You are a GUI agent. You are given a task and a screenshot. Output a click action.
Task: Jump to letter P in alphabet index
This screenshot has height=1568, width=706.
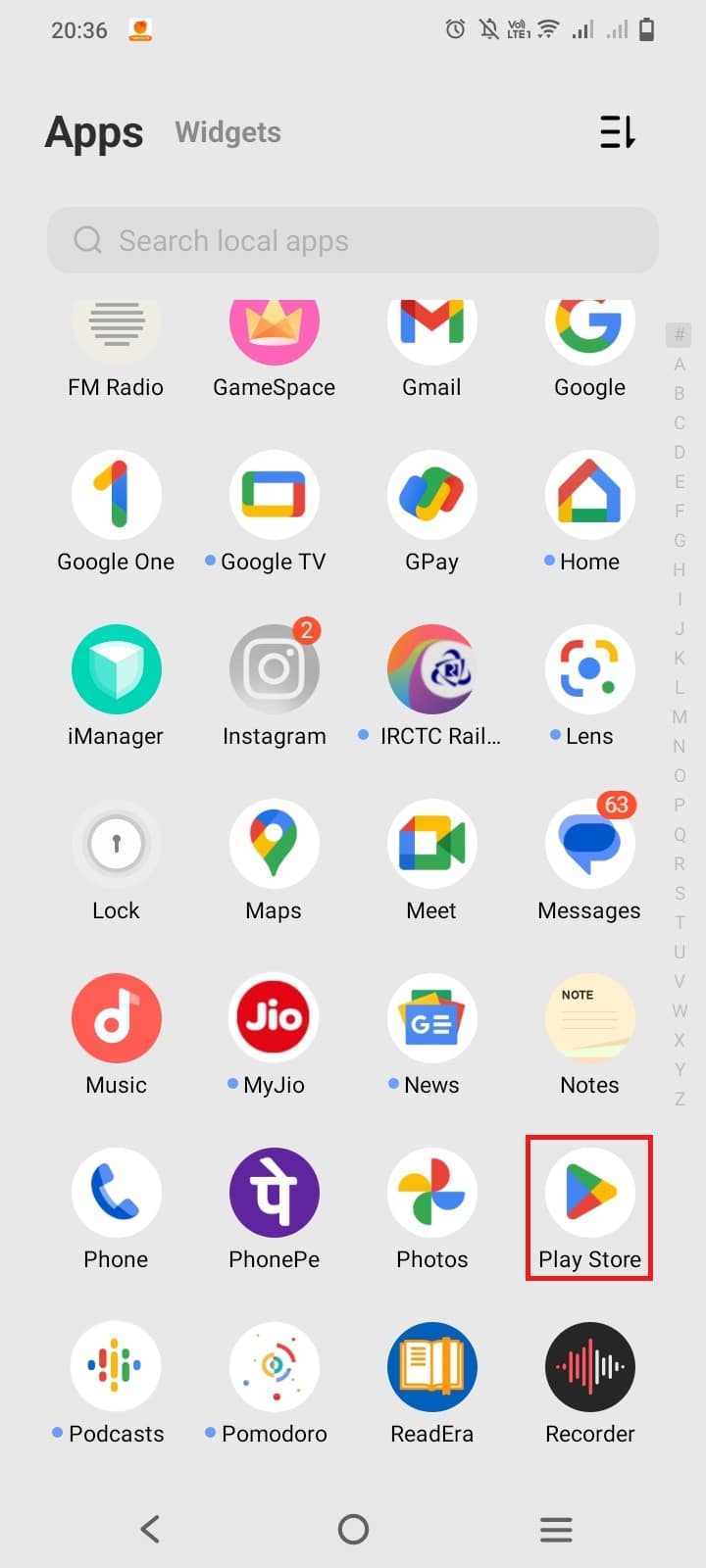[x=679, y=806]
